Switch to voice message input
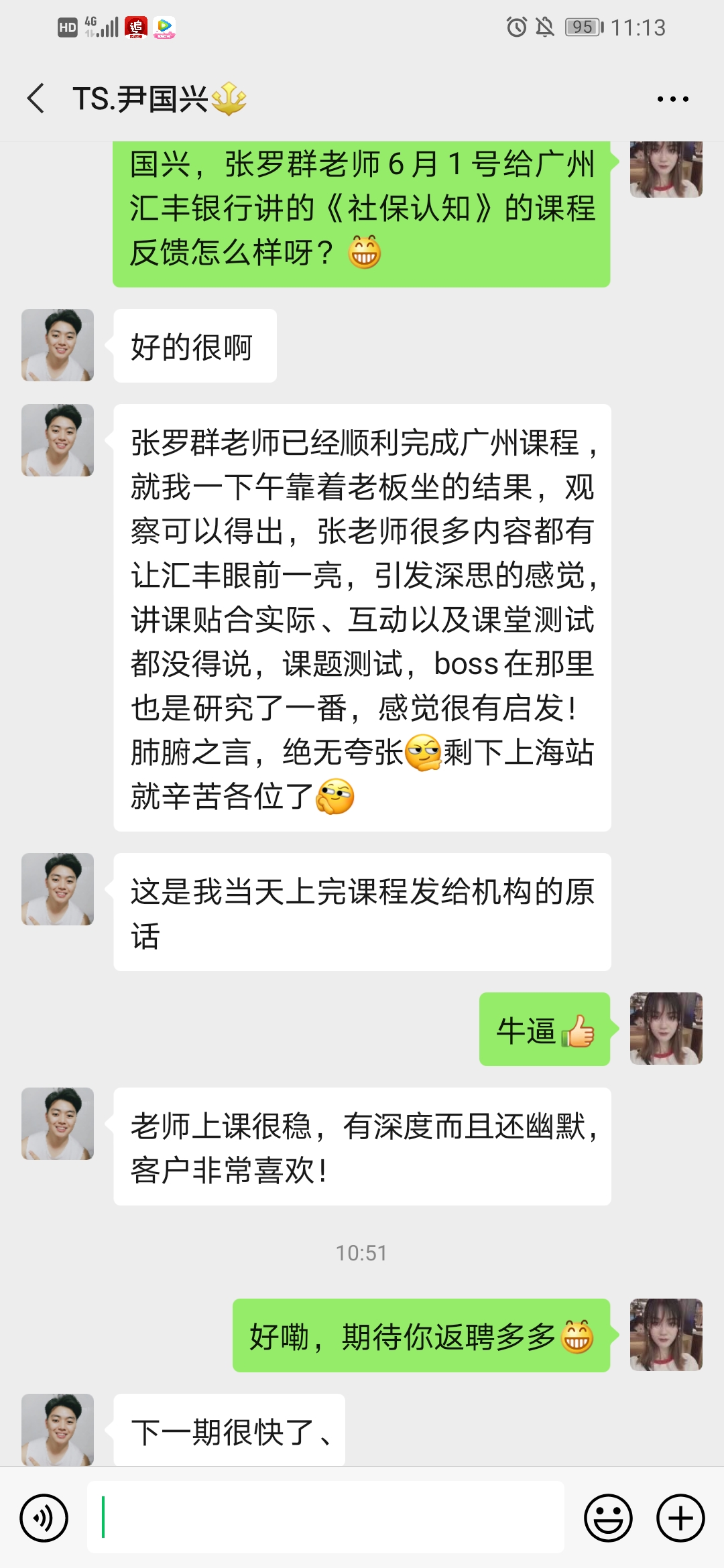The width and height of the screenshot is (724, 1568). pyautogui.click(x=44, y=1518)
